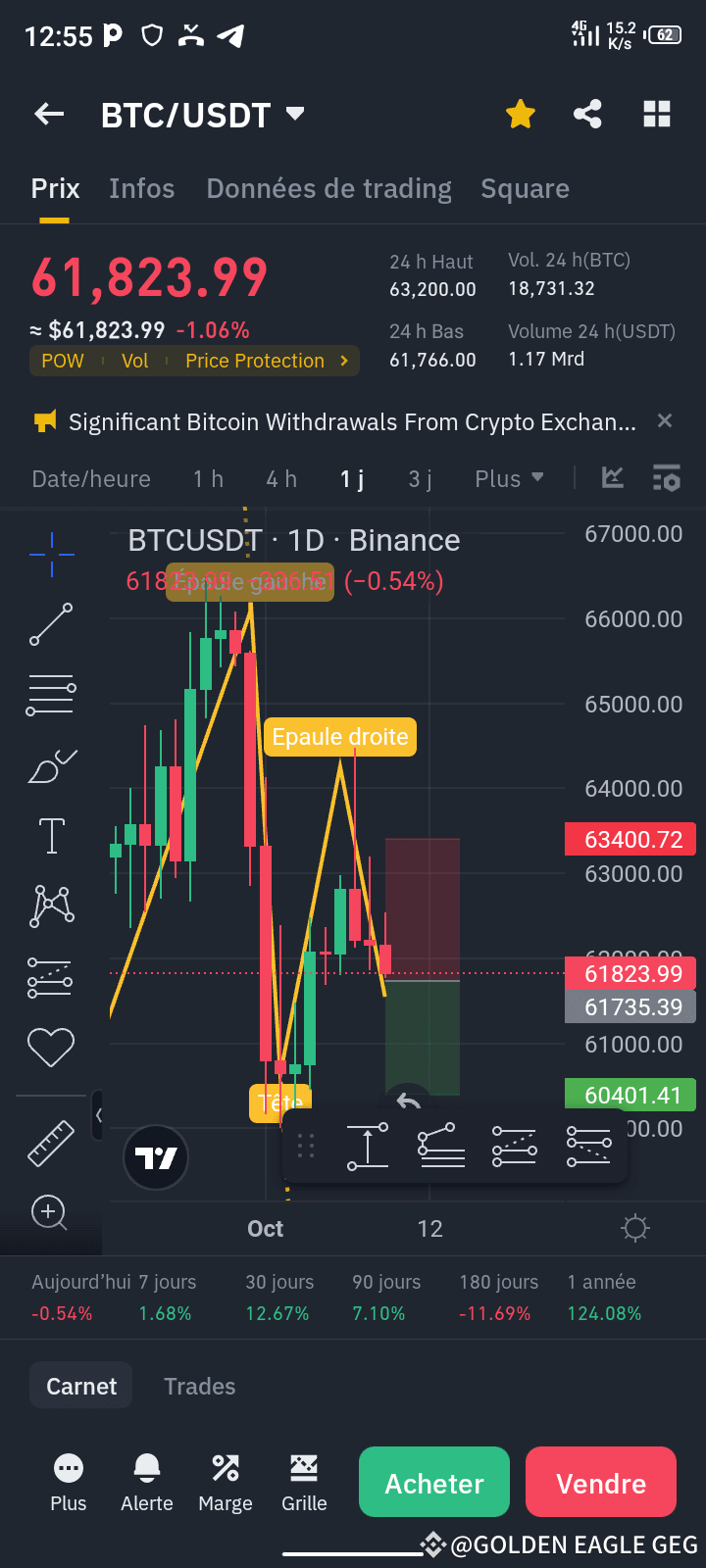Toggle the favorite star for BTC/USDT
The width and height of the screenshot is (706, 1568).
click(x=520, y=114)
